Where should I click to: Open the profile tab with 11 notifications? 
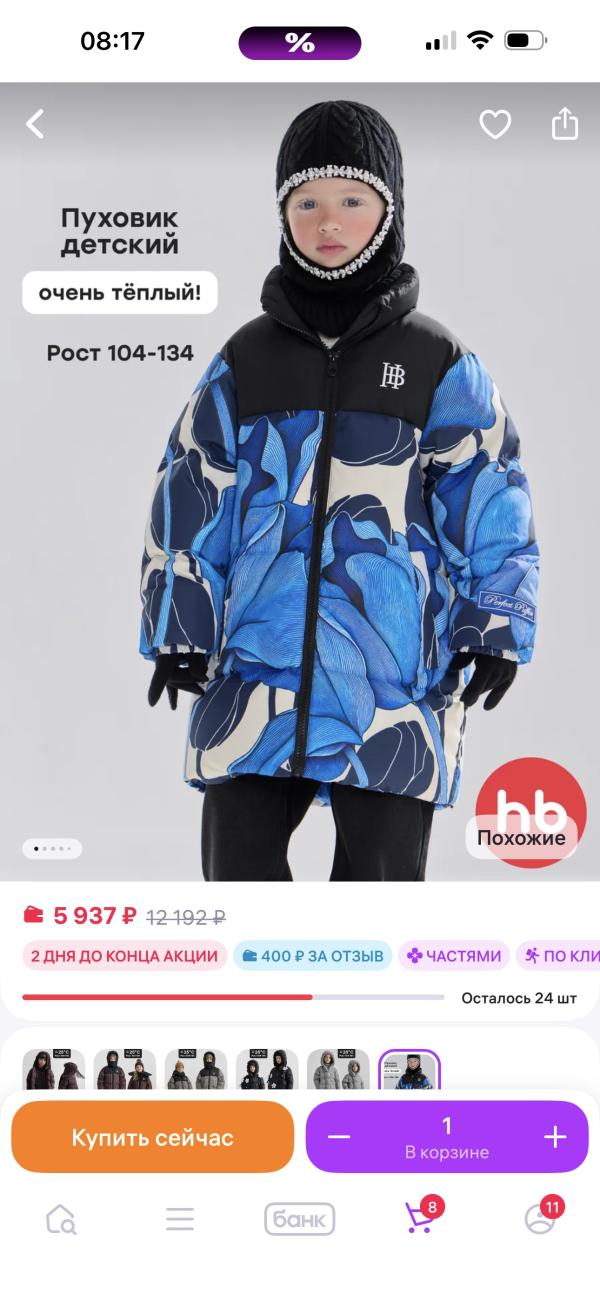[540, 1218]
